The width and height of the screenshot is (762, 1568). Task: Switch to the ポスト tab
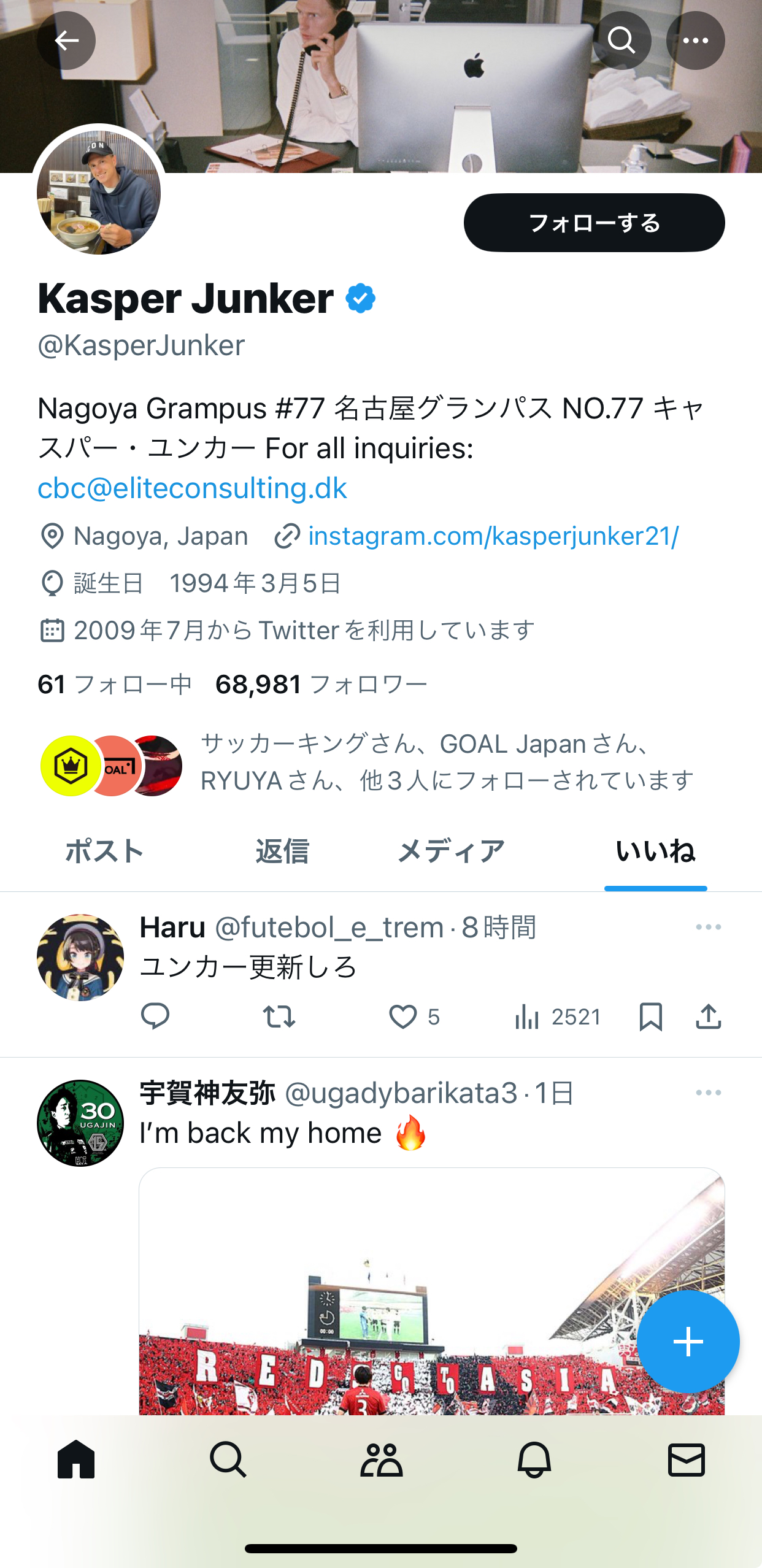coord(104,851)
